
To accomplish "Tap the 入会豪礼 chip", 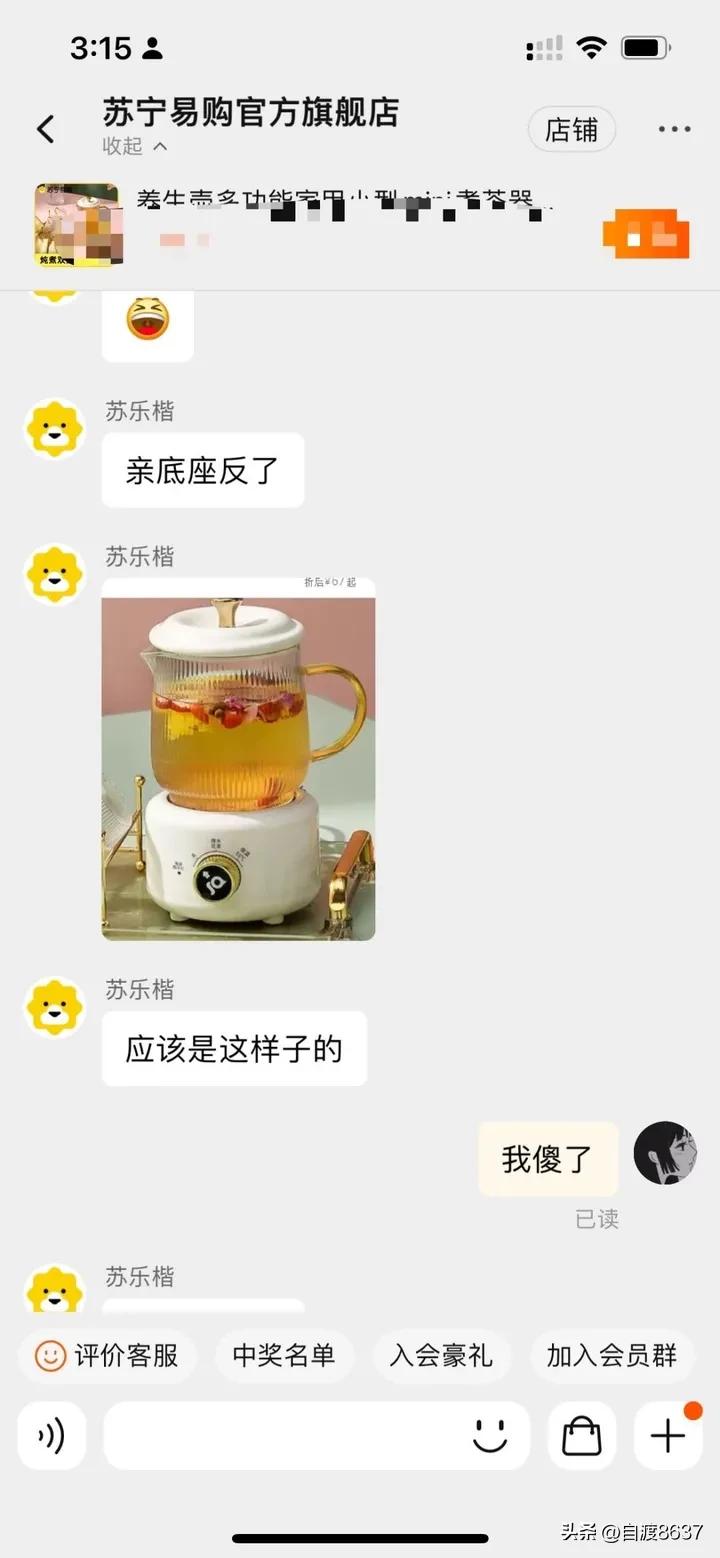I will coord(441,1356).
